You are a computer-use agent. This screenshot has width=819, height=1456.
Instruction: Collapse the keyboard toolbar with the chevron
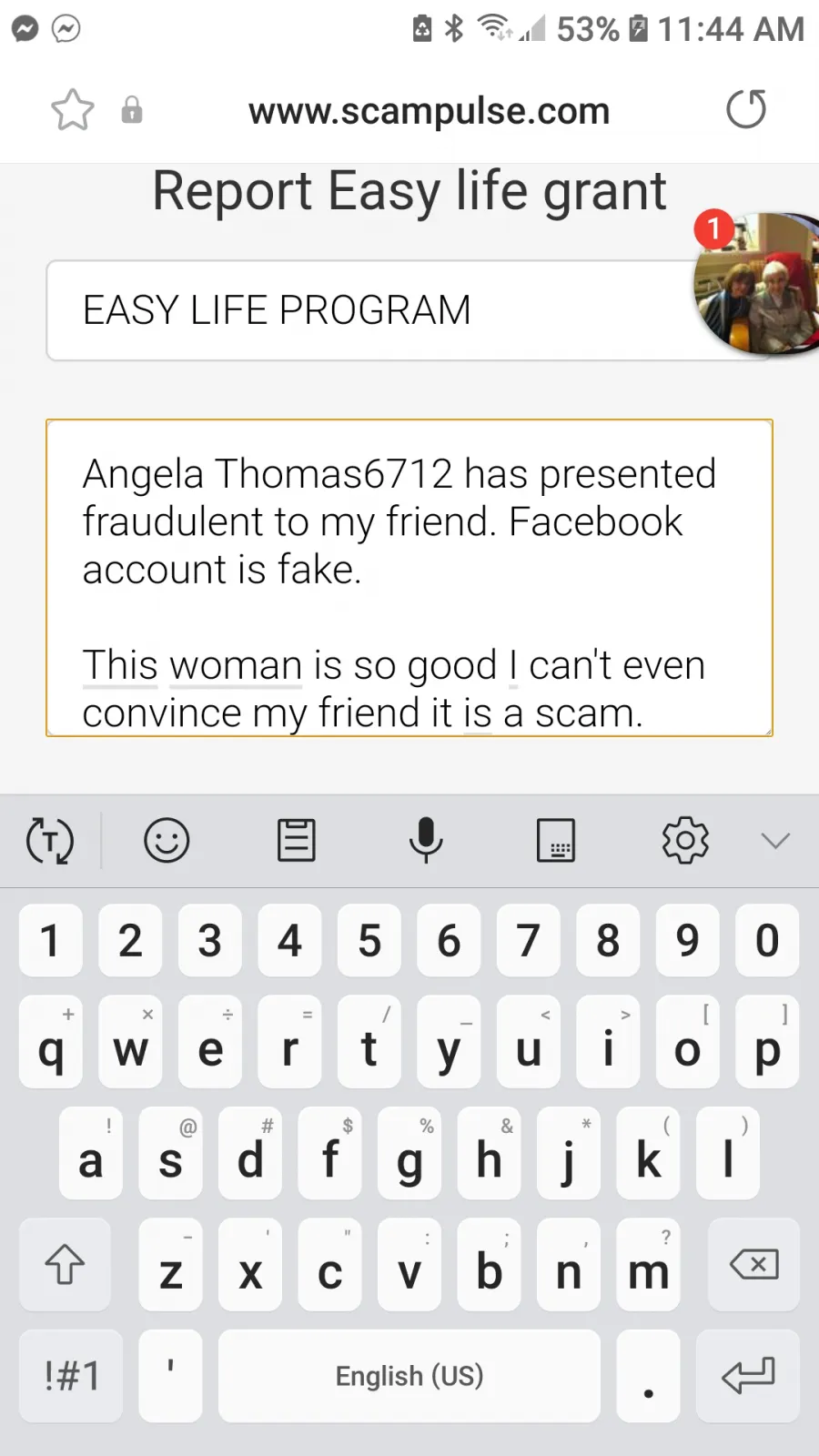click(775, 840)
